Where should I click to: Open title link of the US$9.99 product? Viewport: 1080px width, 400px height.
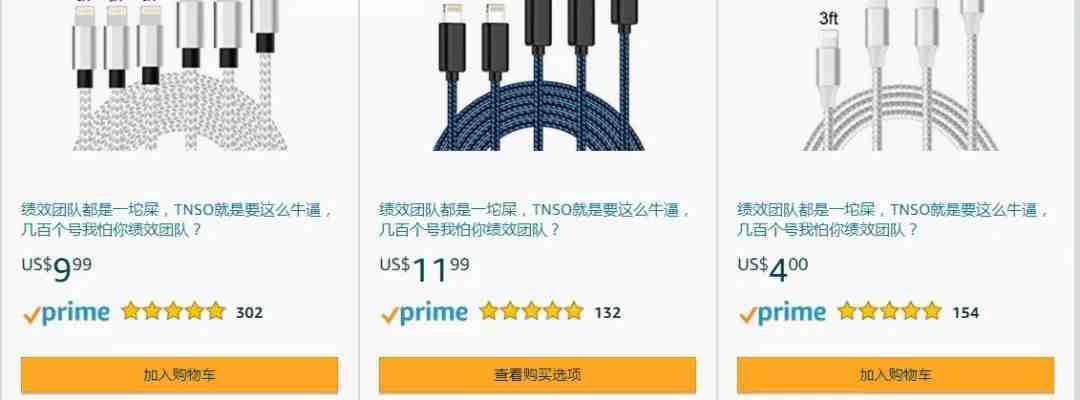point(177,219)
